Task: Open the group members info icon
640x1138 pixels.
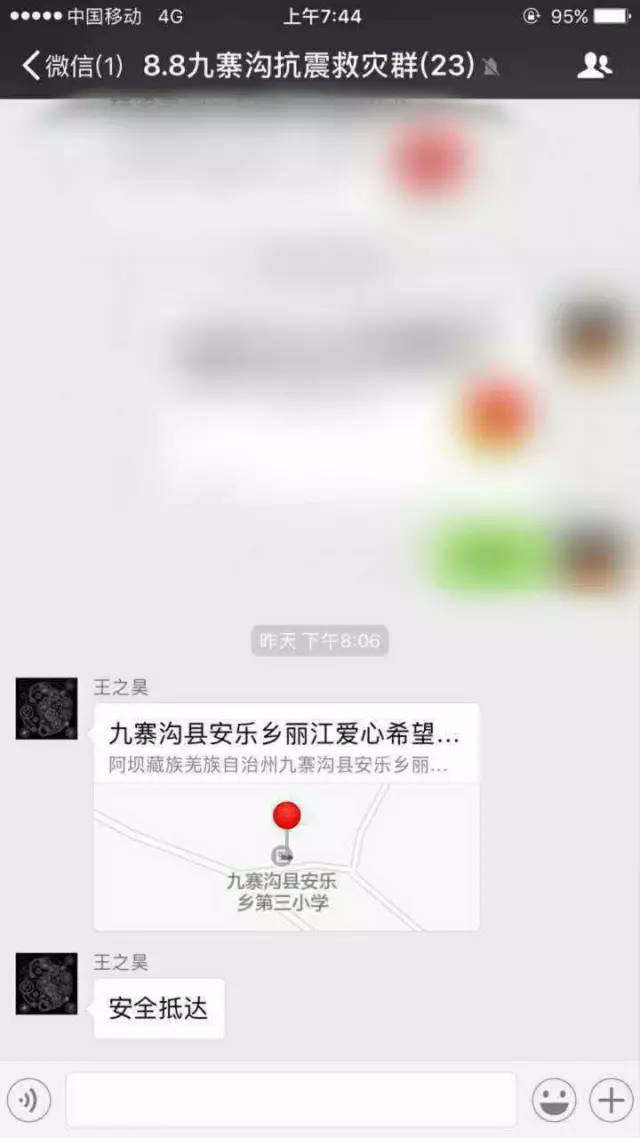Action: click(x=594, y=66)
